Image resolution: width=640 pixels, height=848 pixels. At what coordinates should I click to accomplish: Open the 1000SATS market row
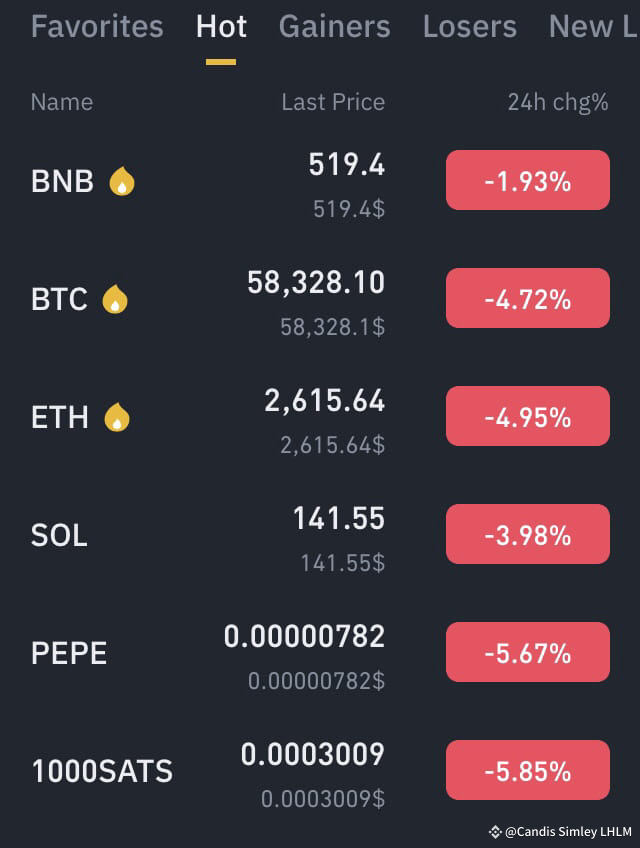click(x=320, y=770)
